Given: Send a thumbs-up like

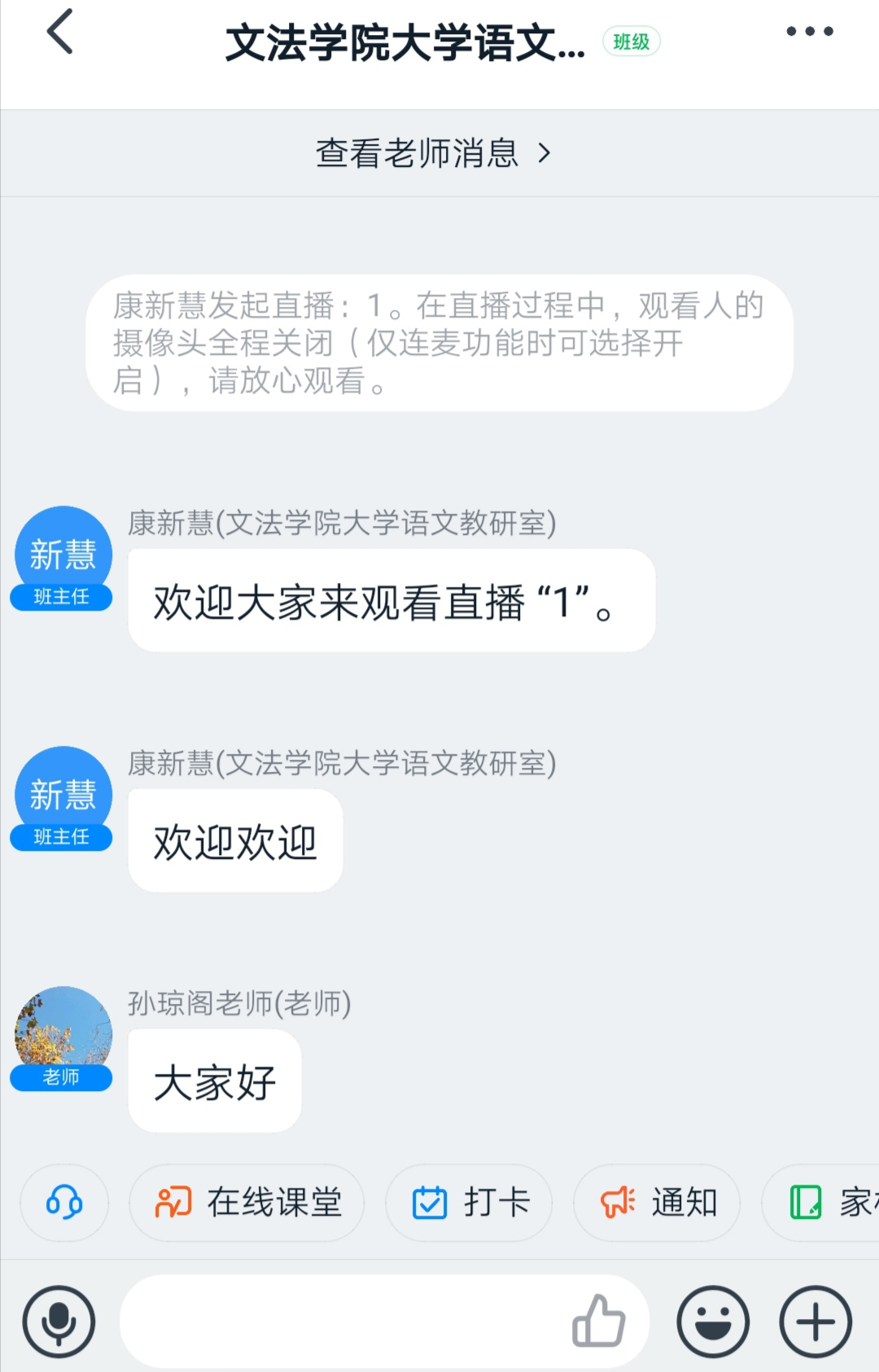Looking at the screenshot, I should (599, 1321).
